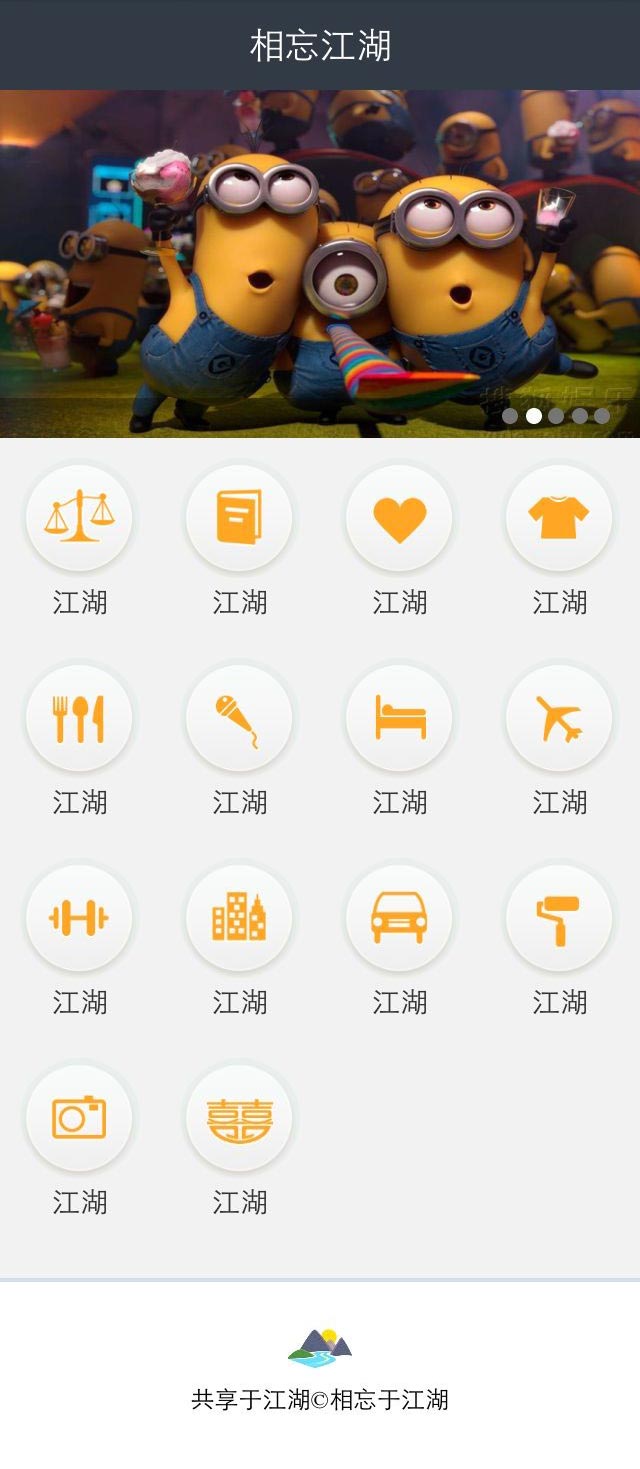Select the microphone karaoke category

tap(239, 718)
